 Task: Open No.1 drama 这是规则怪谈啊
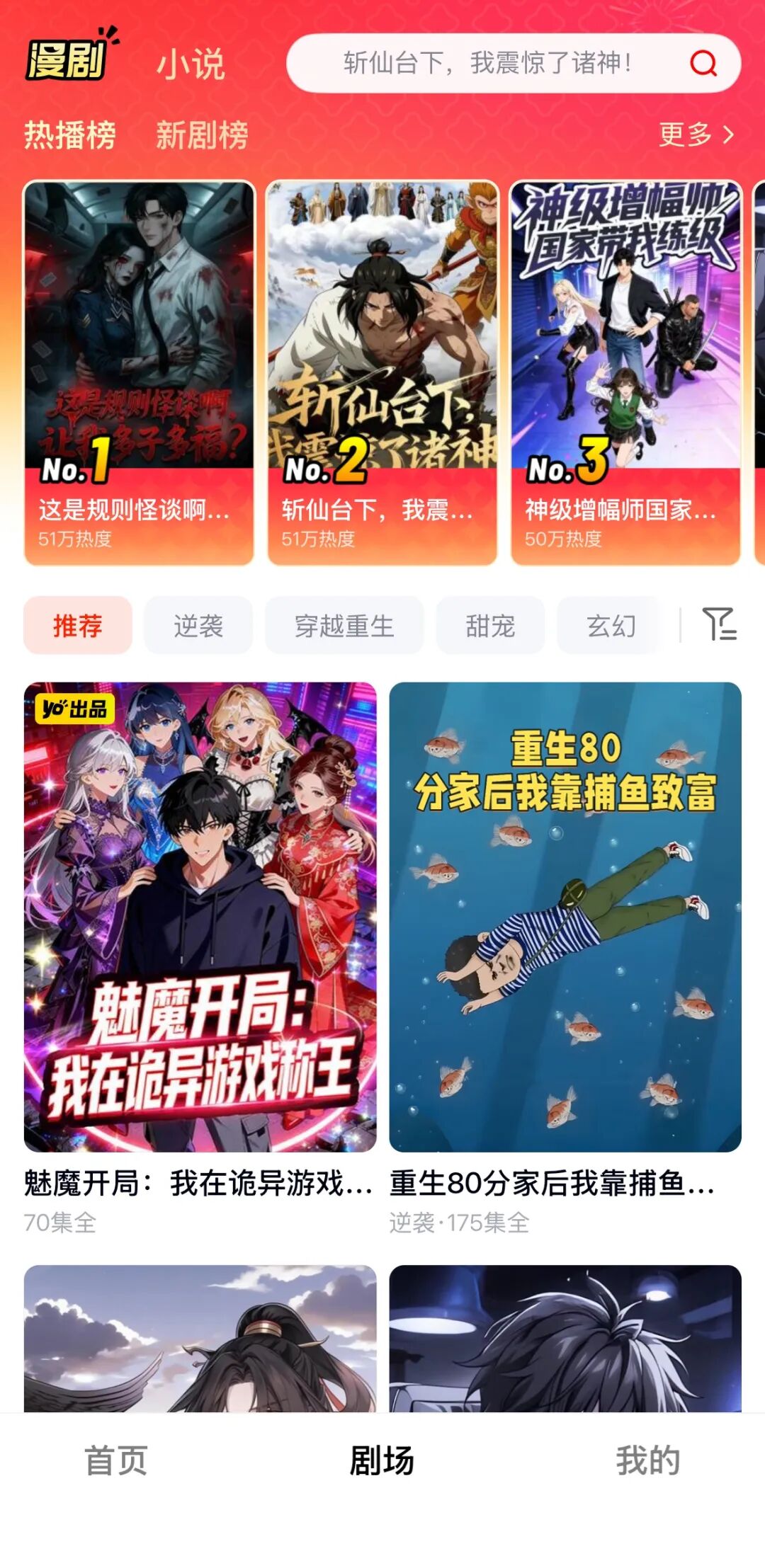139,373
